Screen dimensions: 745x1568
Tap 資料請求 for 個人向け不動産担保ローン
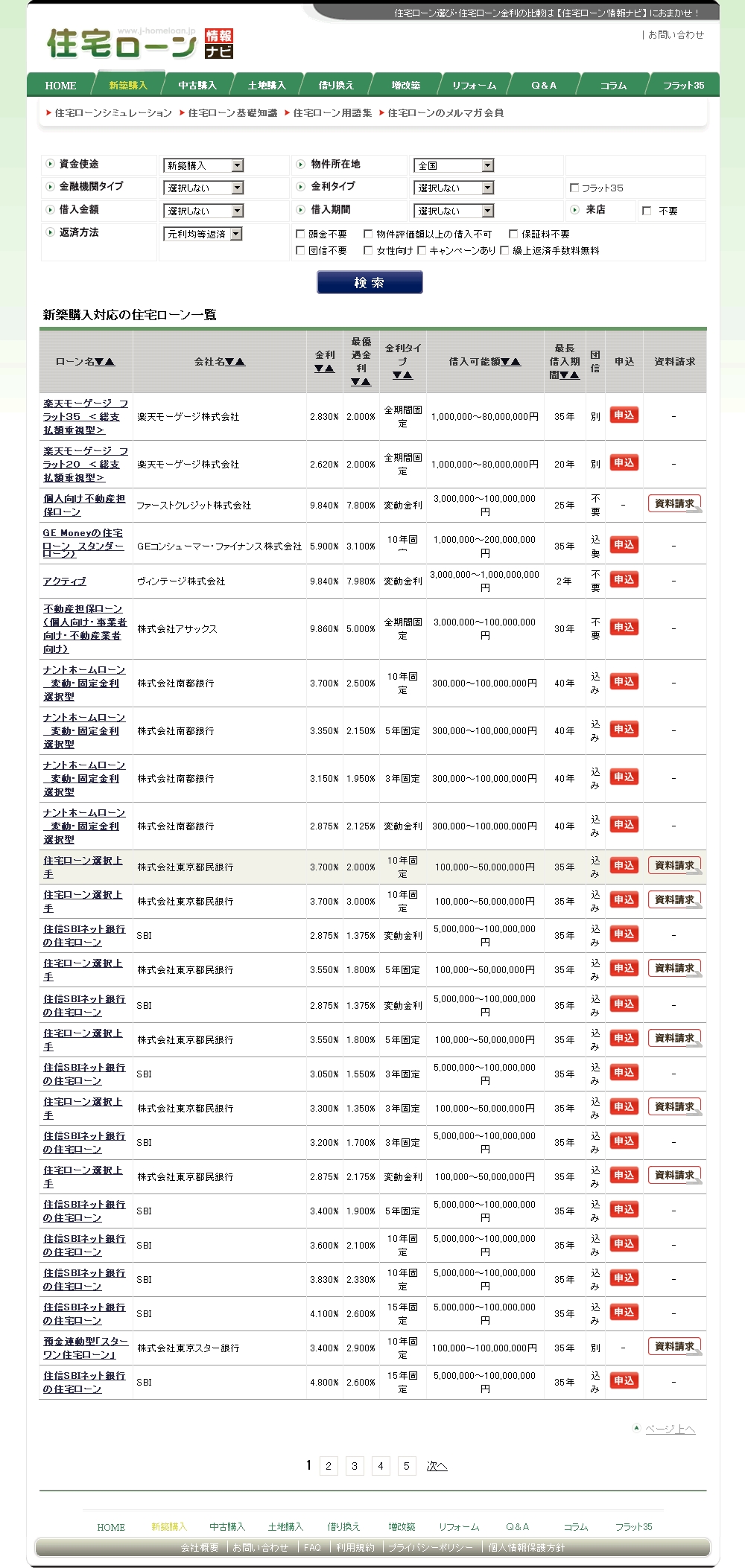pos(674,504)
